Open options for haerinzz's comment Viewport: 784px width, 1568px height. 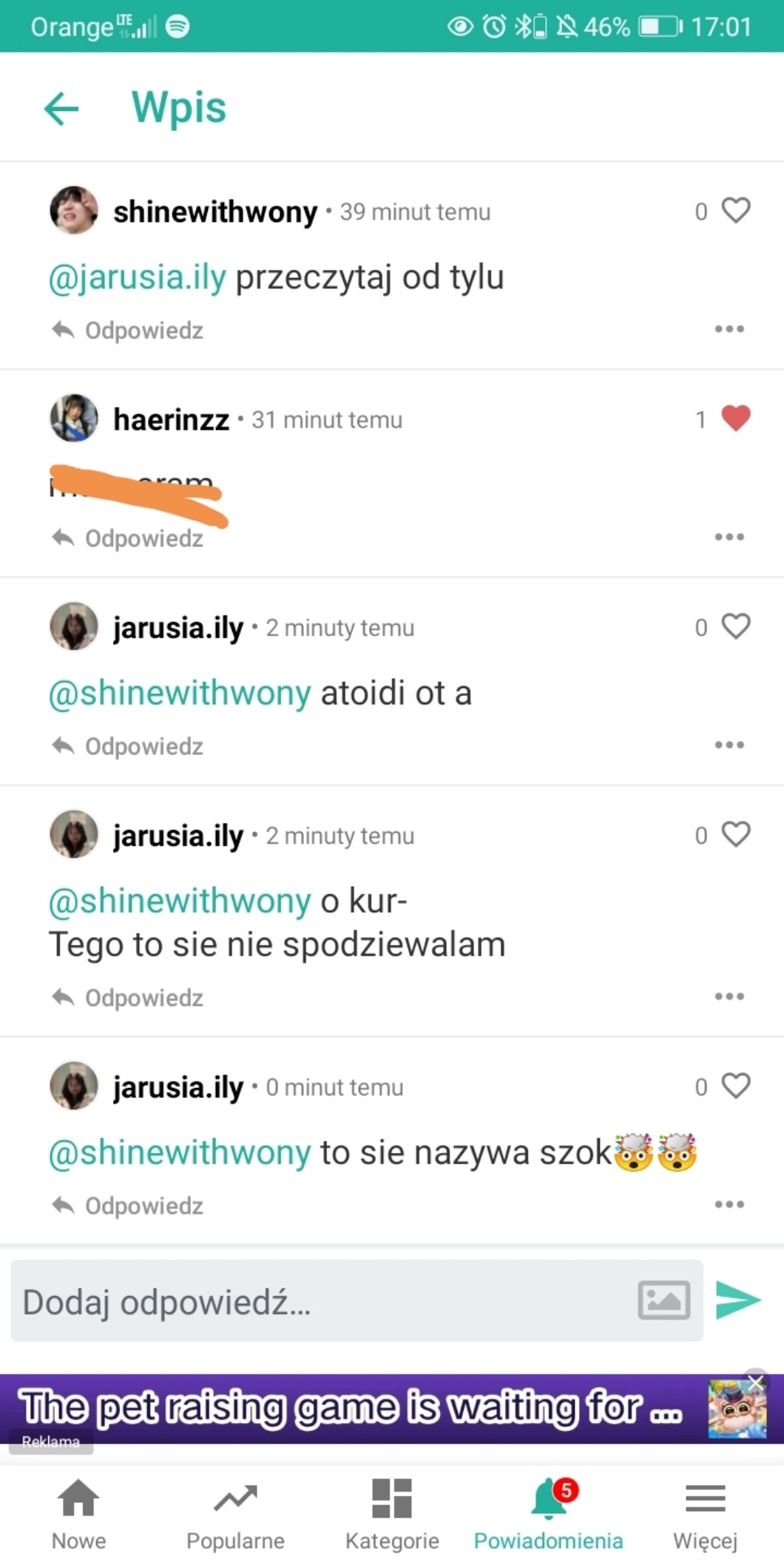click(729, 537)
